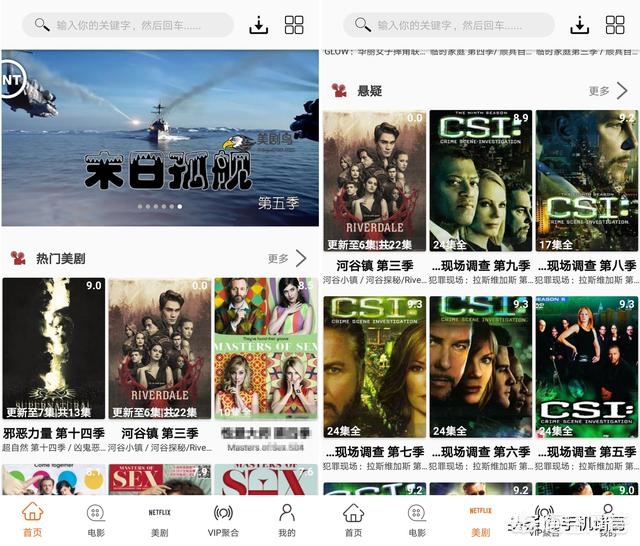Tap 更多 next to 热门美剧
This screenshot has height=546, width=640.
click(x=287, y=258)
